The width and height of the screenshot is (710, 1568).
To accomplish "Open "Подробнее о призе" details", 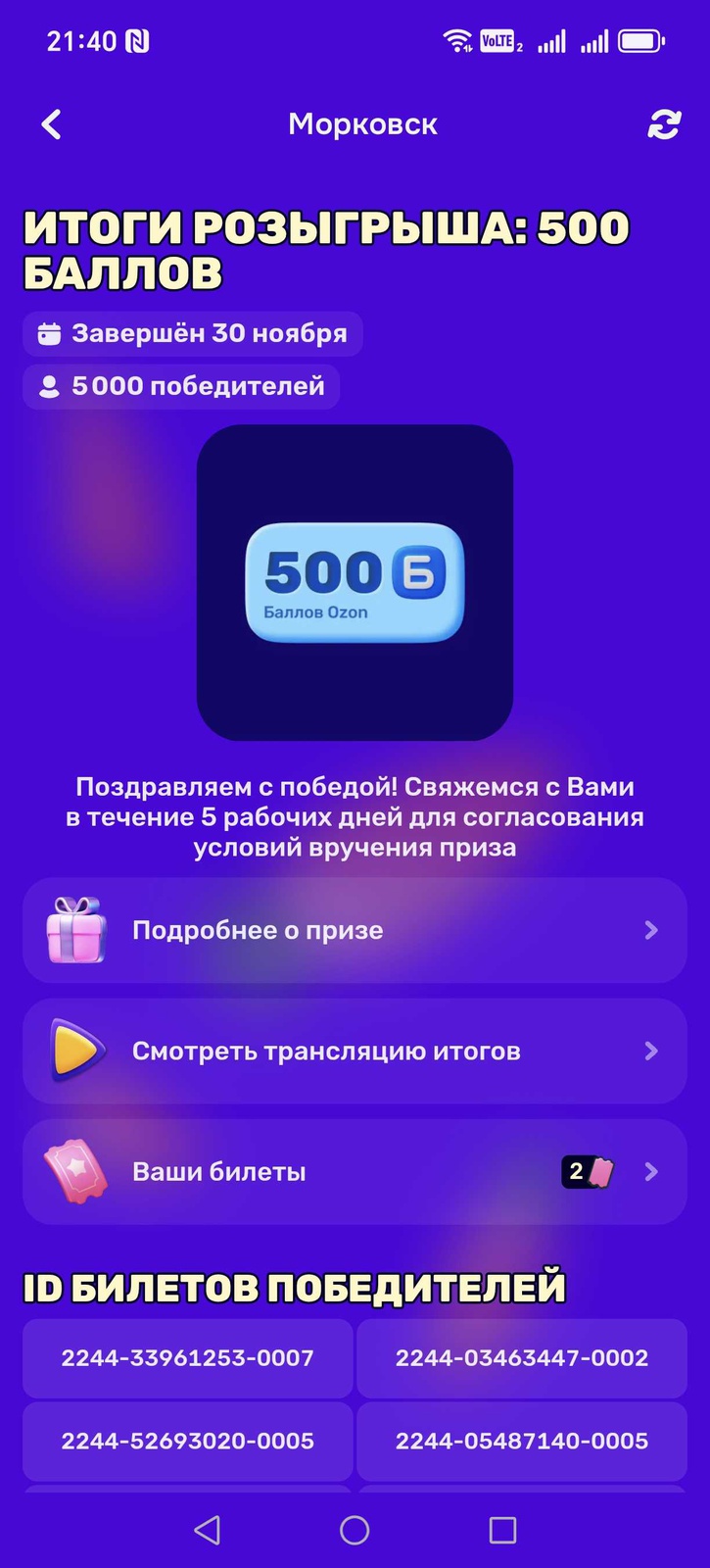I will [x=355, y=930].
